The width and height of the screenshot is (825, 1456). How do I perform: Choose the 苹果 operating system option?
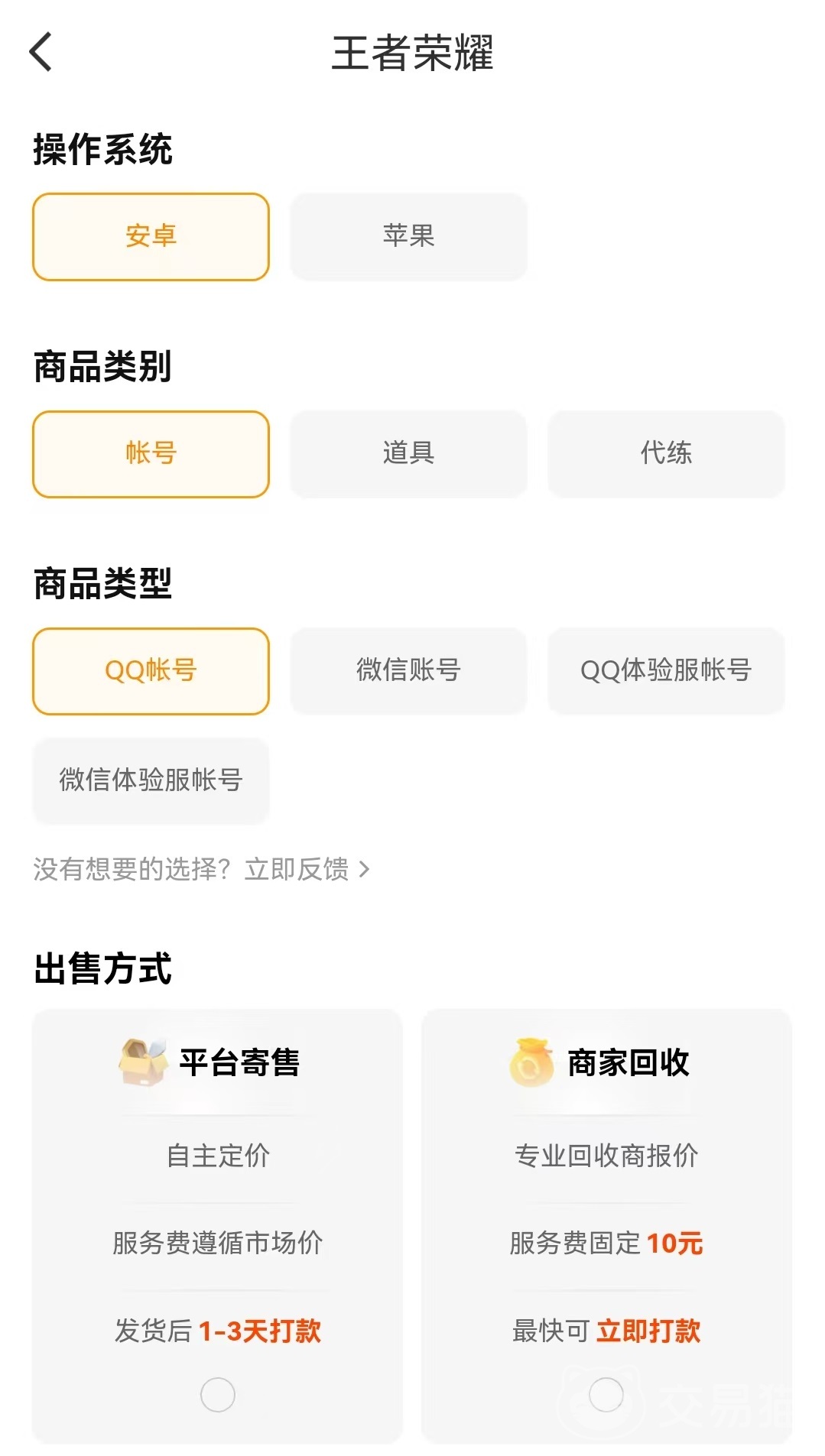(408, 236)
